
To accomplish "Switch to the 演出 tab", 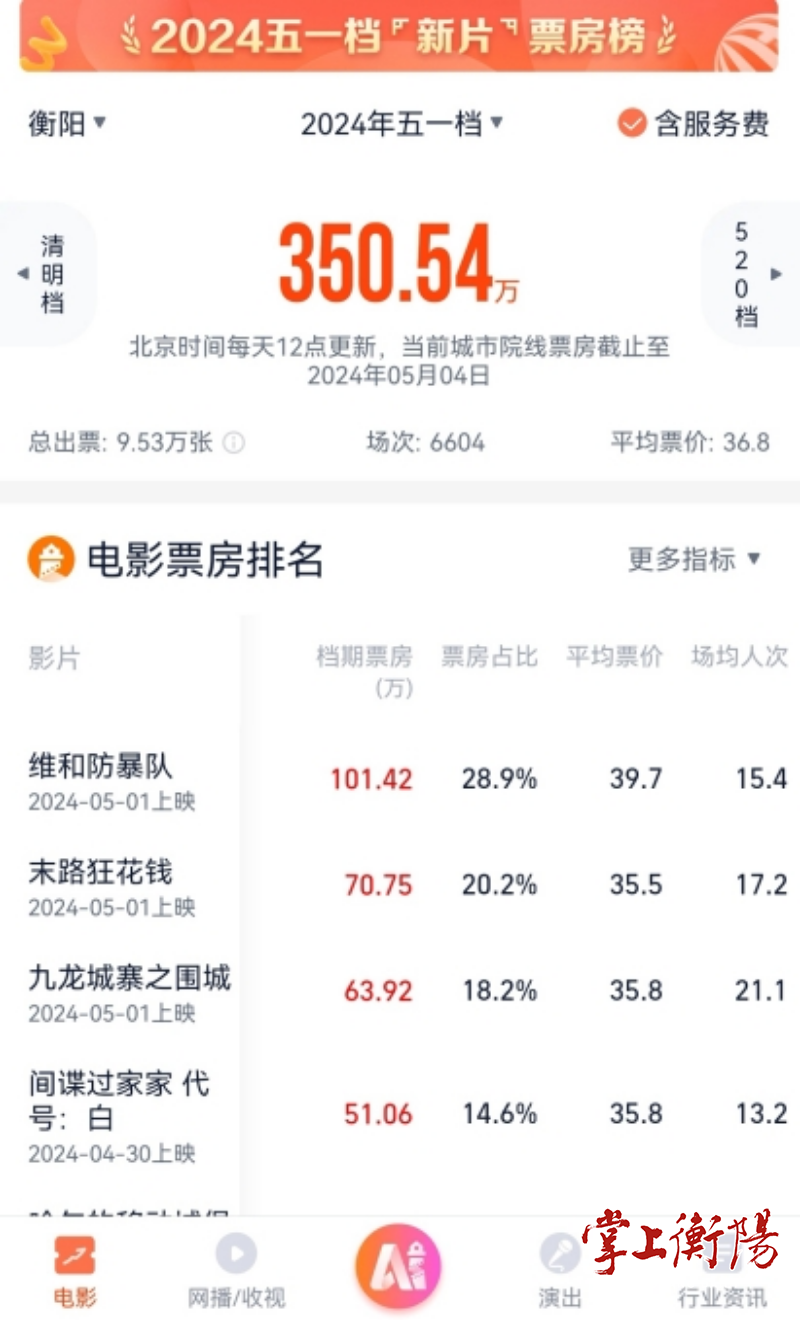I will (560, 1270).
